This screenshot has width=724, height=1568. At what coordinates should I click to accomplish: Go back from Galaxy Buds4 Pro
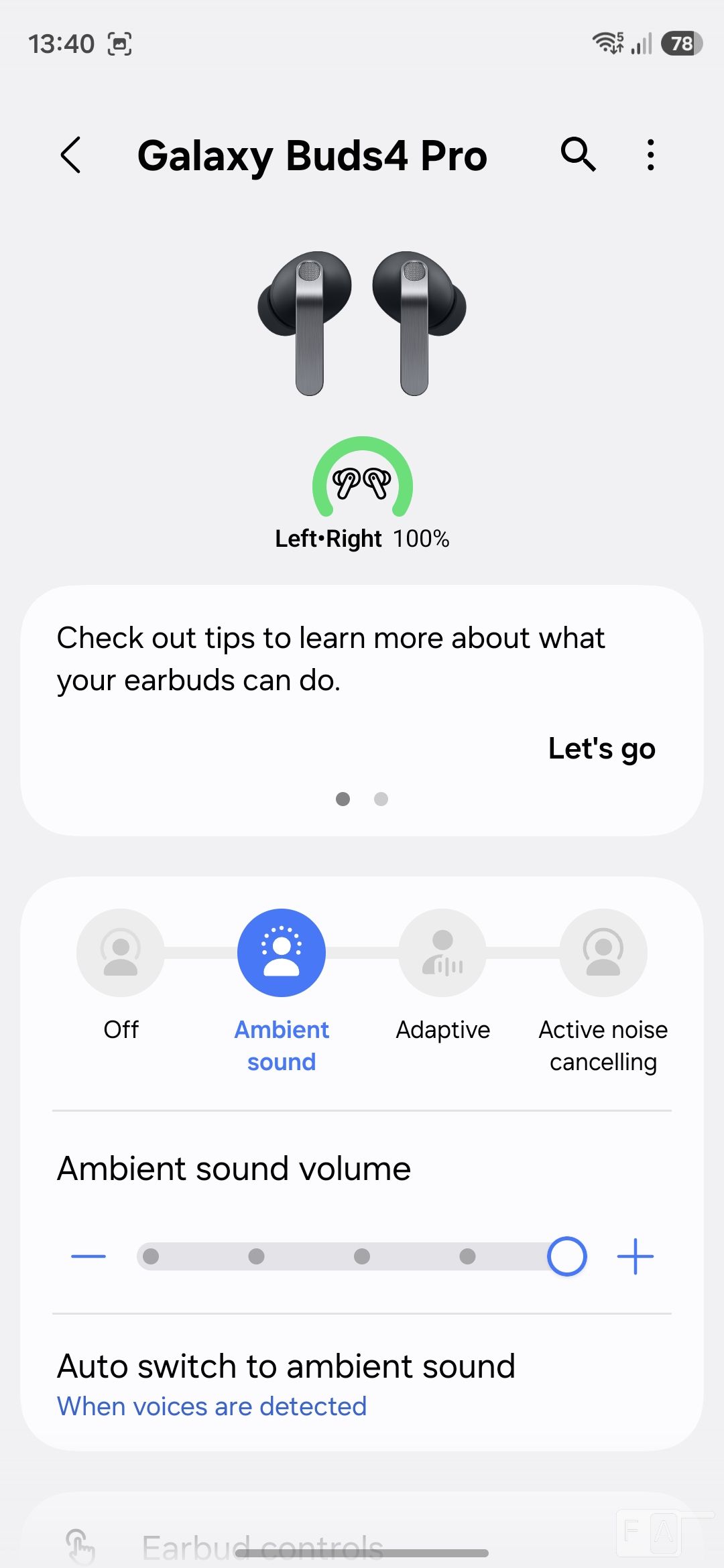pos(71,155)
